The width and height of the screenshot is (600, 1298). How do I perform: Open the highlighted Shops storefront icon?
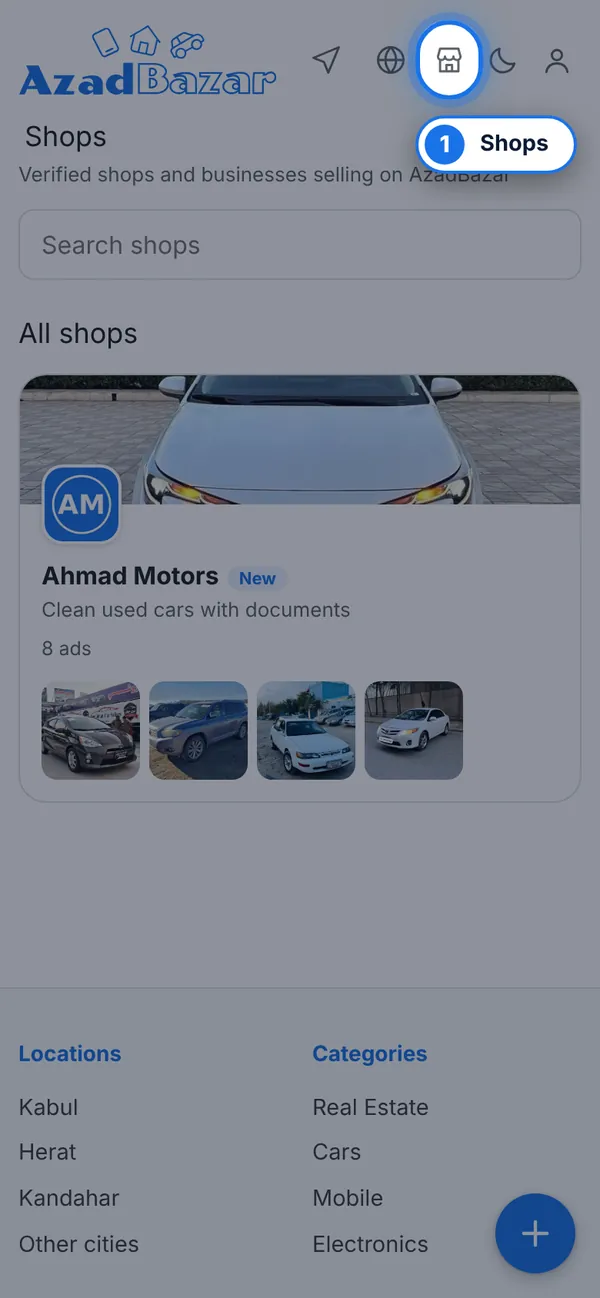tap(449, 61)
